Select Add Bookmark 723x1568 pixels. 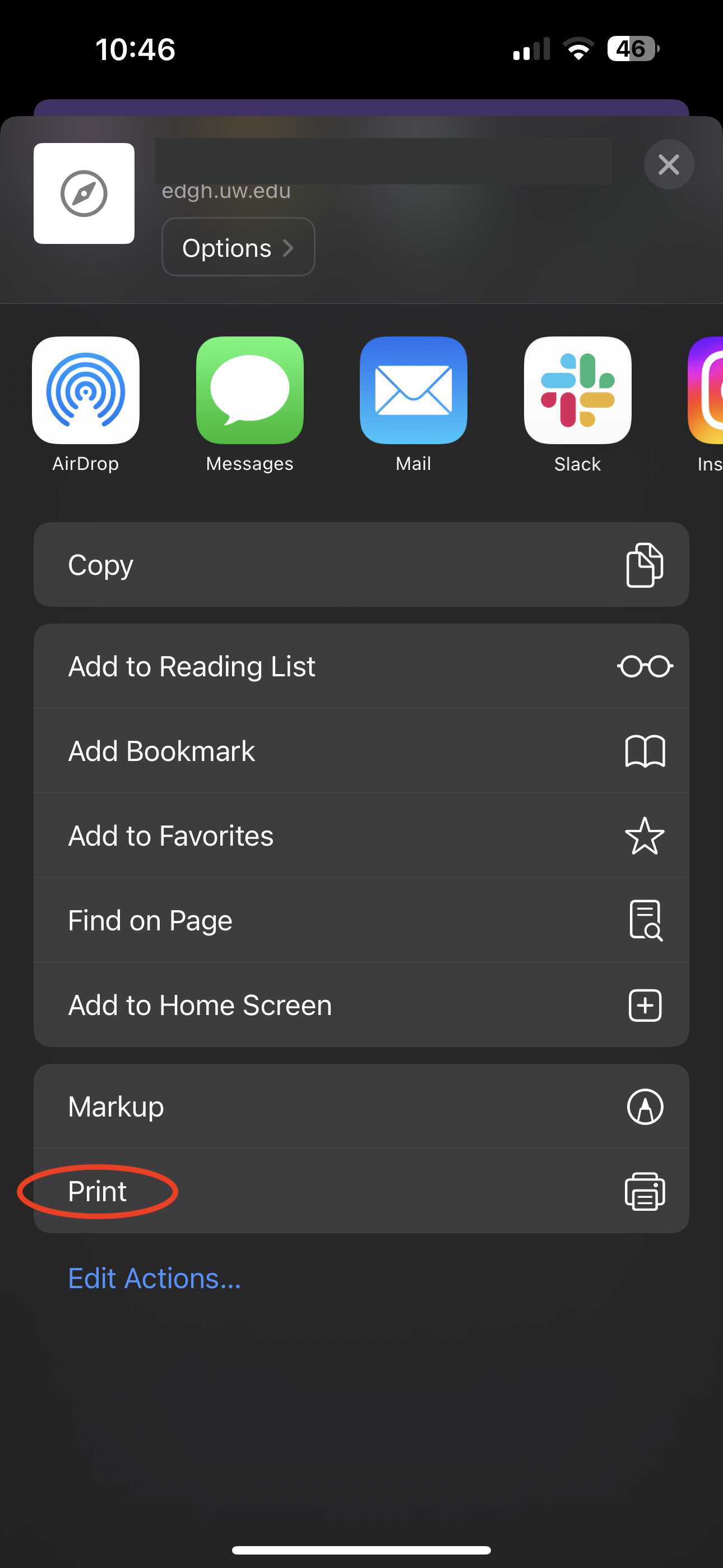pyautogui.click(x=361, y=750)
